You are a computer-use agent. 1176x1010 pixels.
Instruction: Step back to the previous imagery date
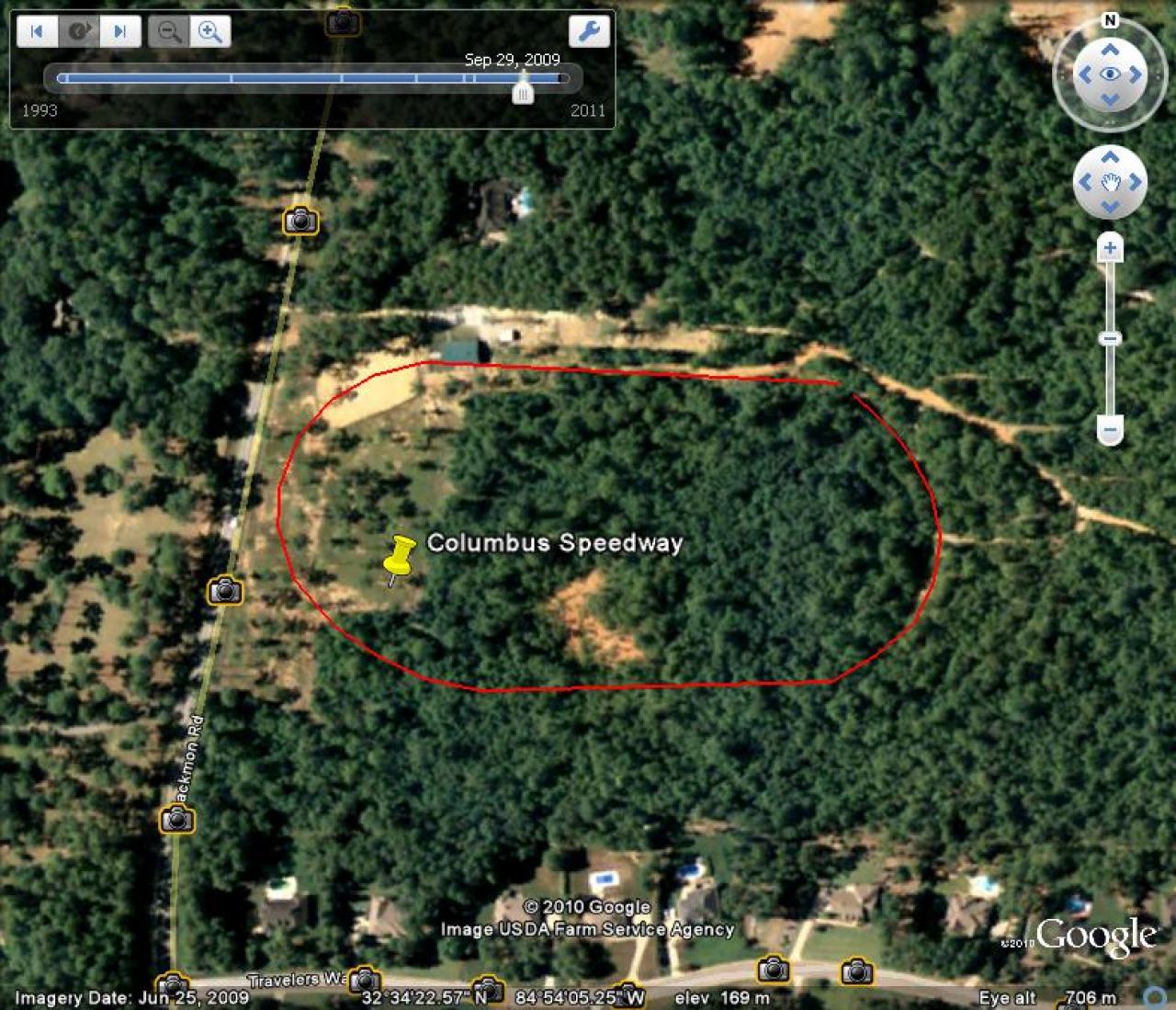[37, 32]
